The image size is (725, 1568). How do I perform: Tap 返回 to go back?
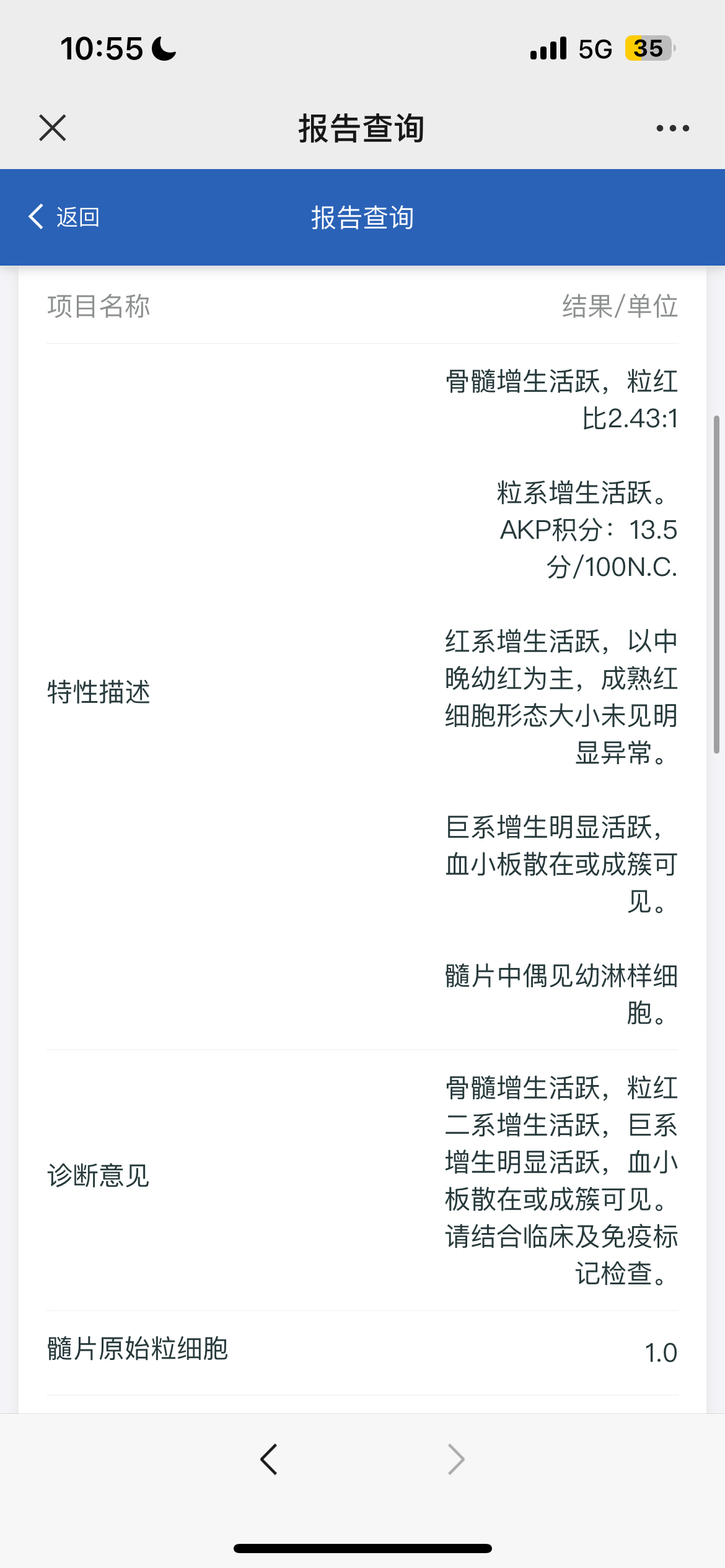pos(64,217)
